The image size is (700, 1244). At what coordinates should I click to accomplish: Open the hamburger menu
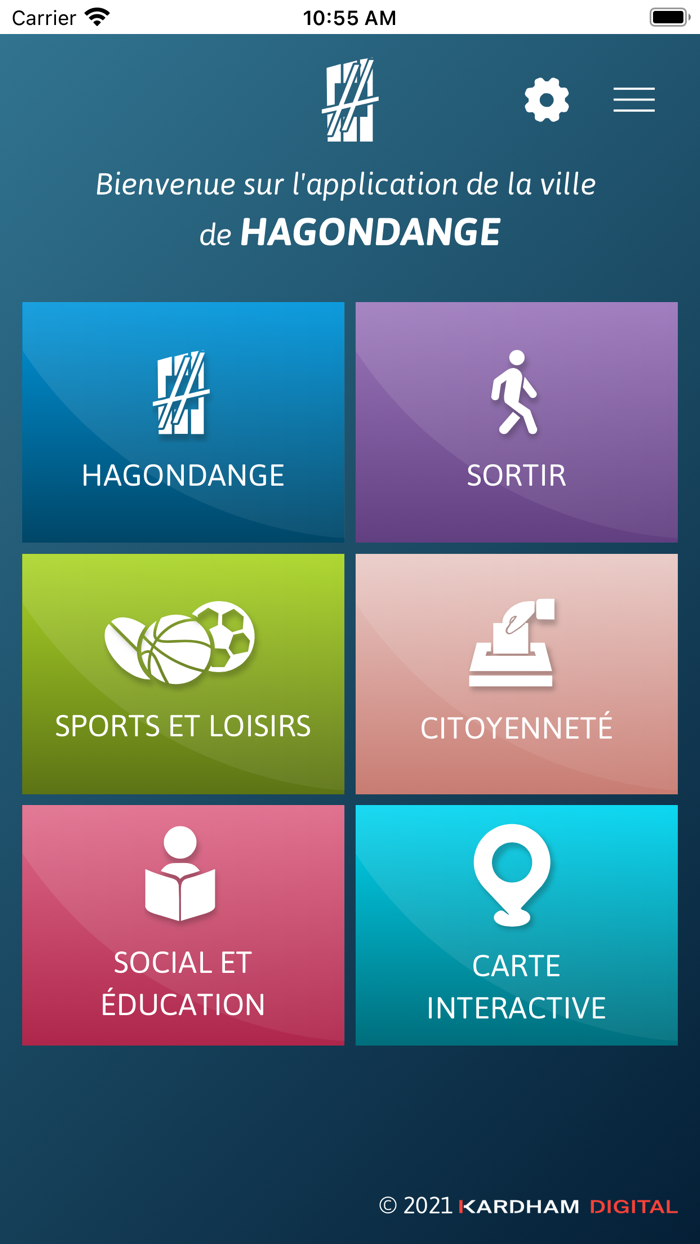click(634, 100)
